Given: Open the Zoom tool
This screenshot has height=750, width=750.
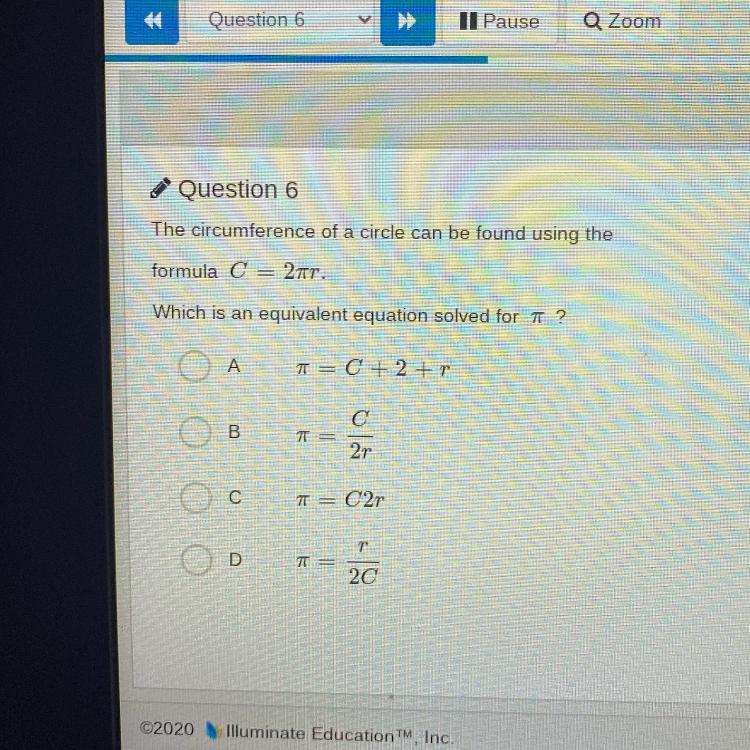Looking at the screenshot, I should click(x=622, y=22).
